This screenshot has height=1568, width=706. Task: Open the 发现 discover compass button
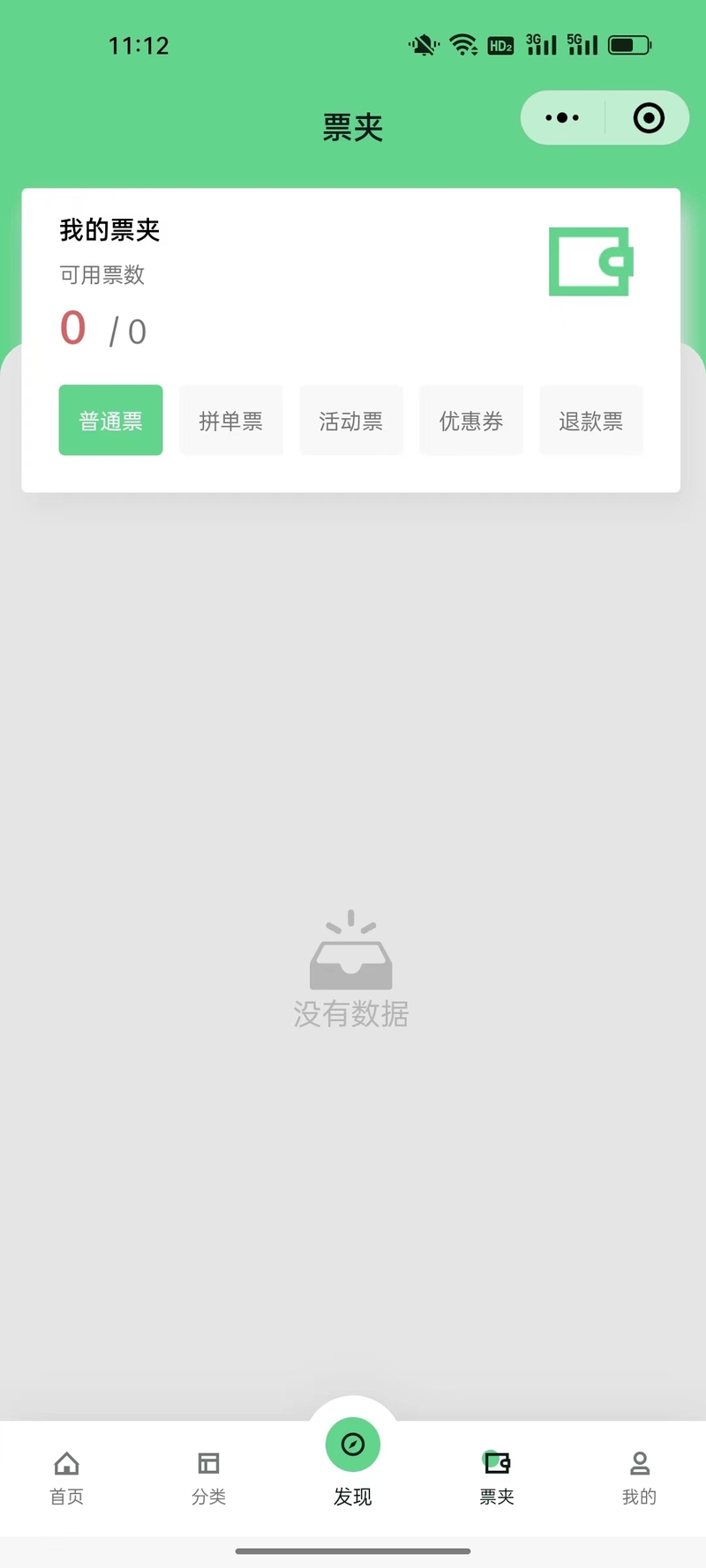(x=353, y=1445)
